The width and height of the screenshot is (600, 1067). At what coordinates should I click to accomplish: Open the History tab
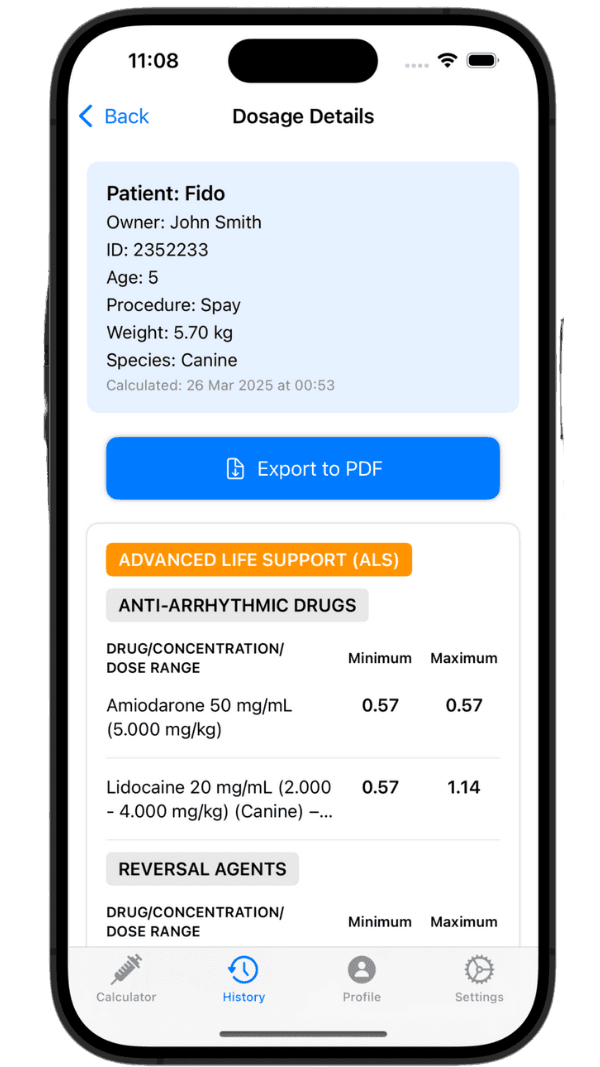243,977
